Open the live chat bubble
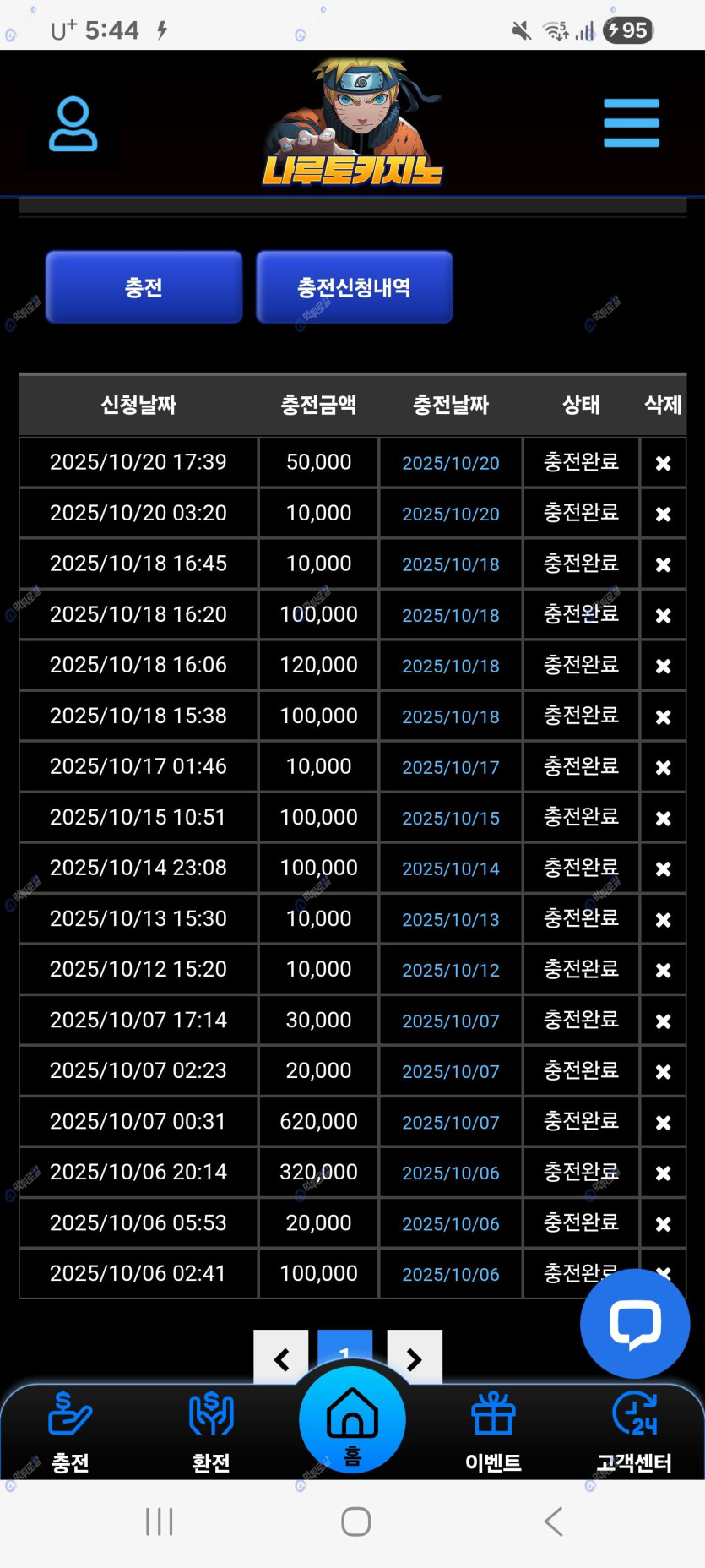 [x=635, y=1323]
